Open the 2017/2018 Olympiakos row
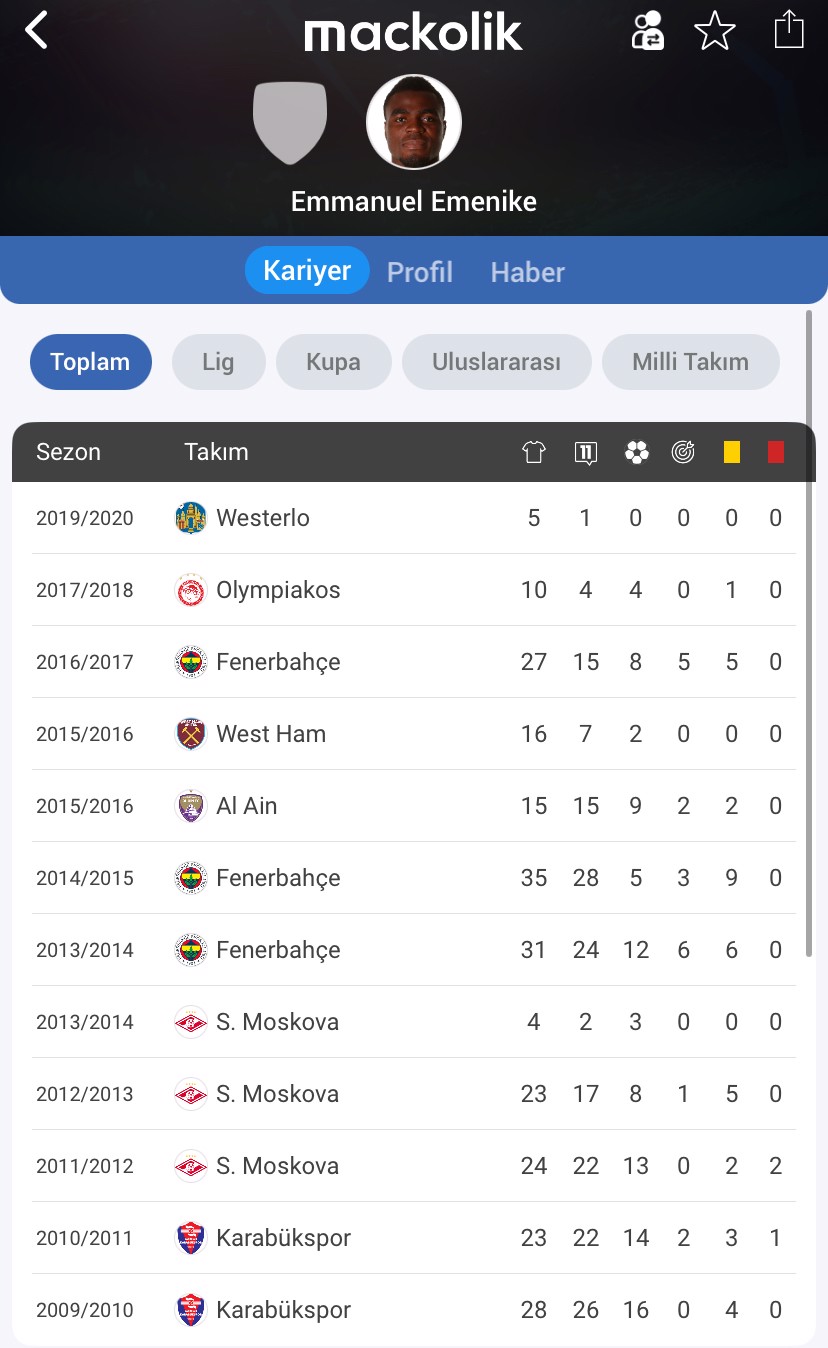This screenshot has width=828, height=1348. 414,590
